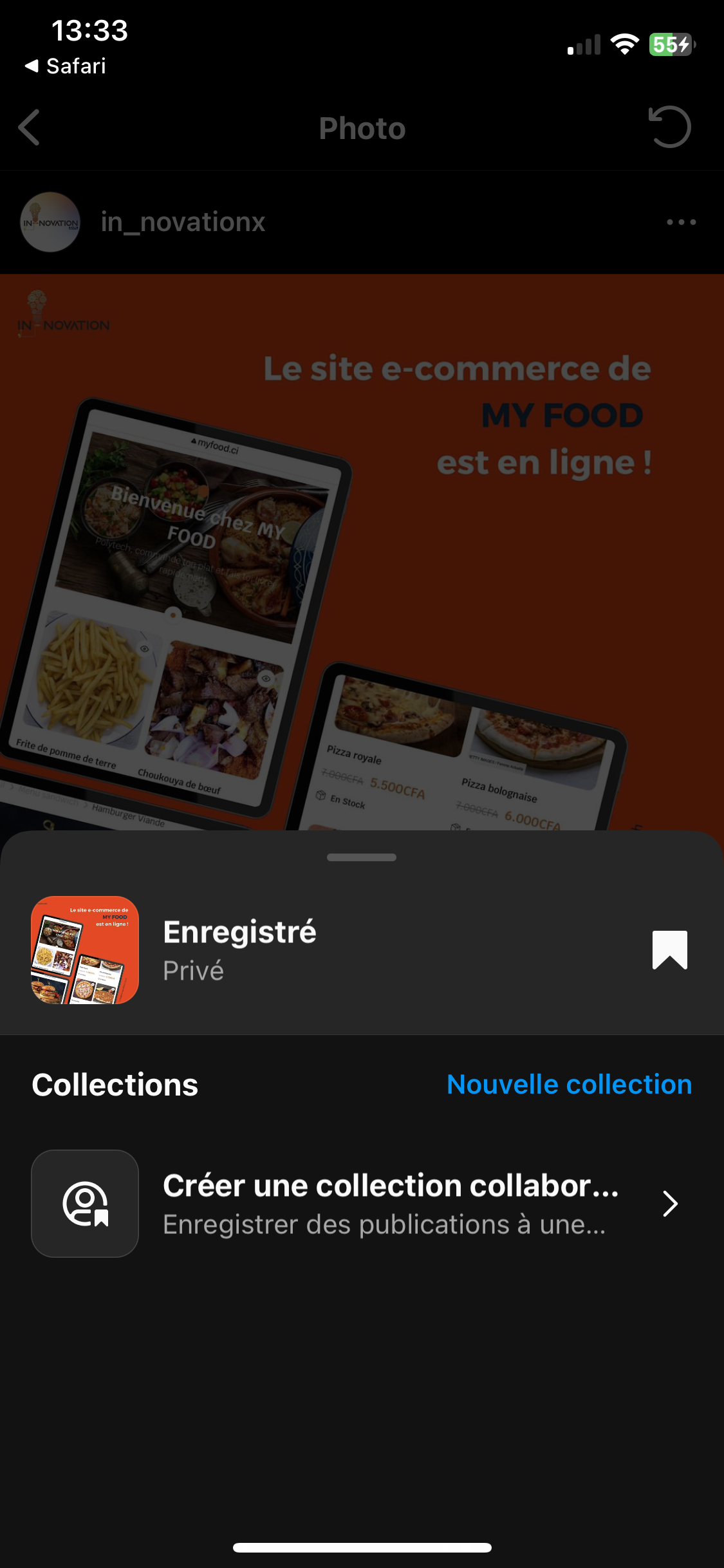Unsave the post with the bookmark icon
The width and height of the screenshot is (724, 1568).
point(669,949)
